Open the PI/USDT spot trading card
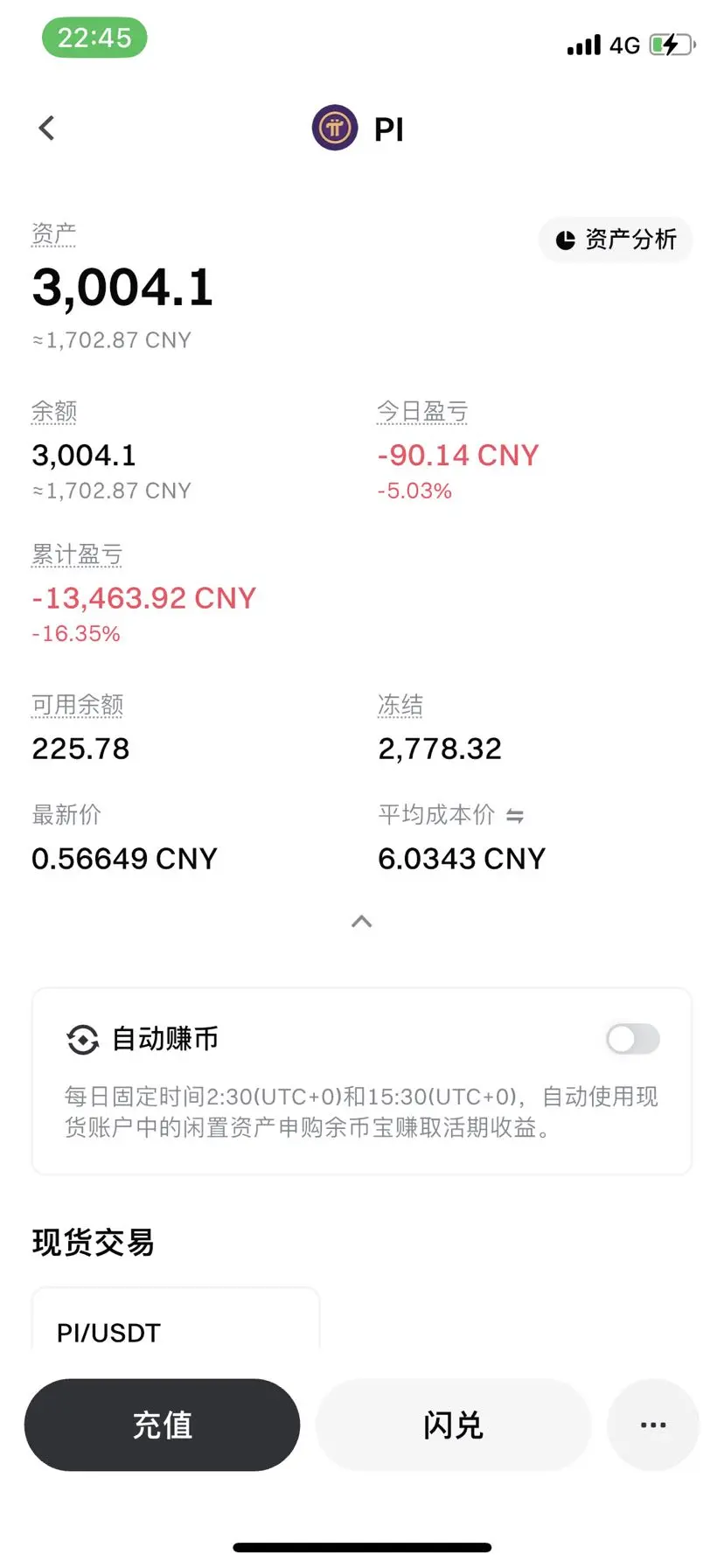The width and height of the screenshot is (724, 1568). click(x=176, y=1320)
